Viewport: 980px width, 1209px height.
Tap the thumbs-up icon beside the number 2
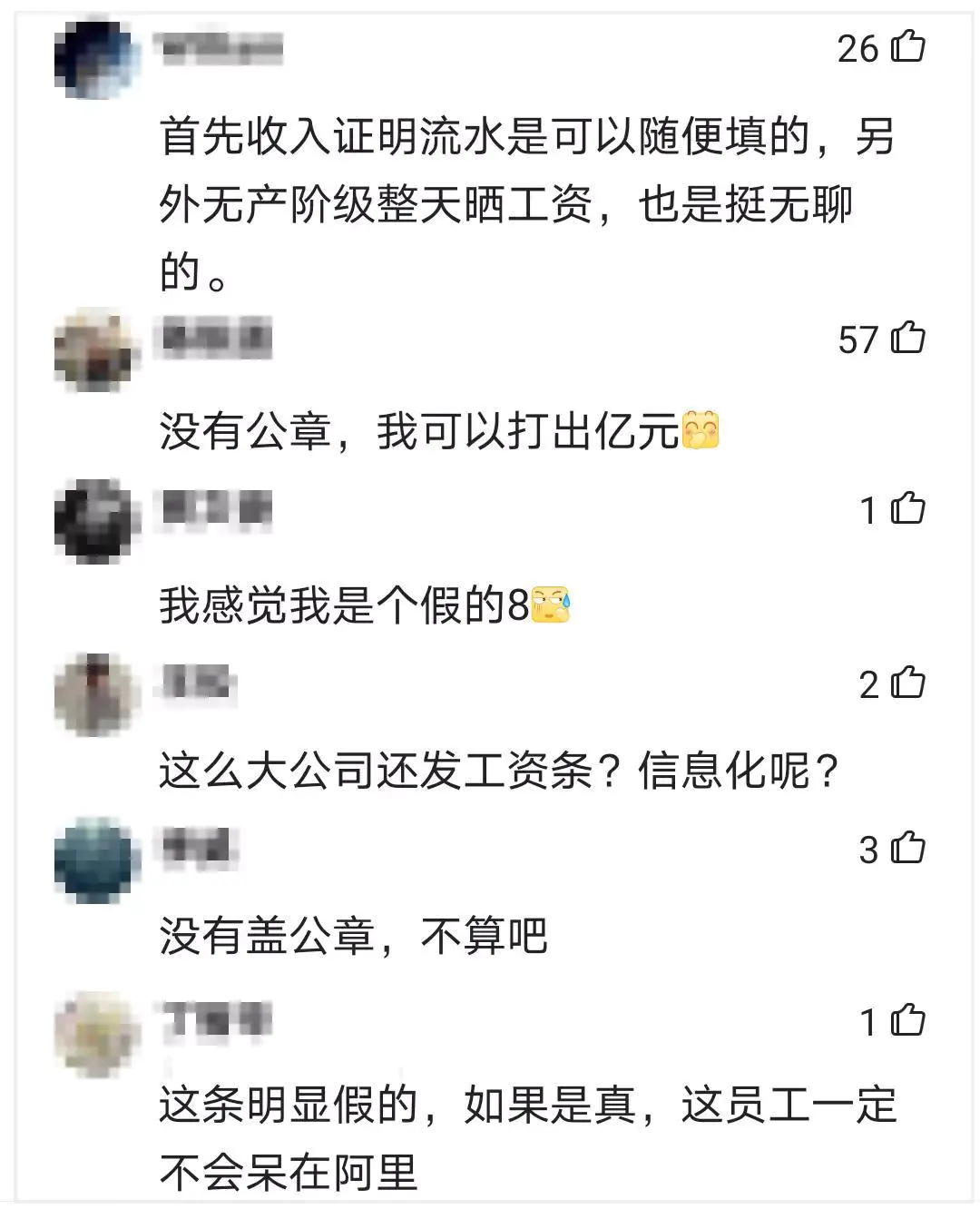point(907,687)
